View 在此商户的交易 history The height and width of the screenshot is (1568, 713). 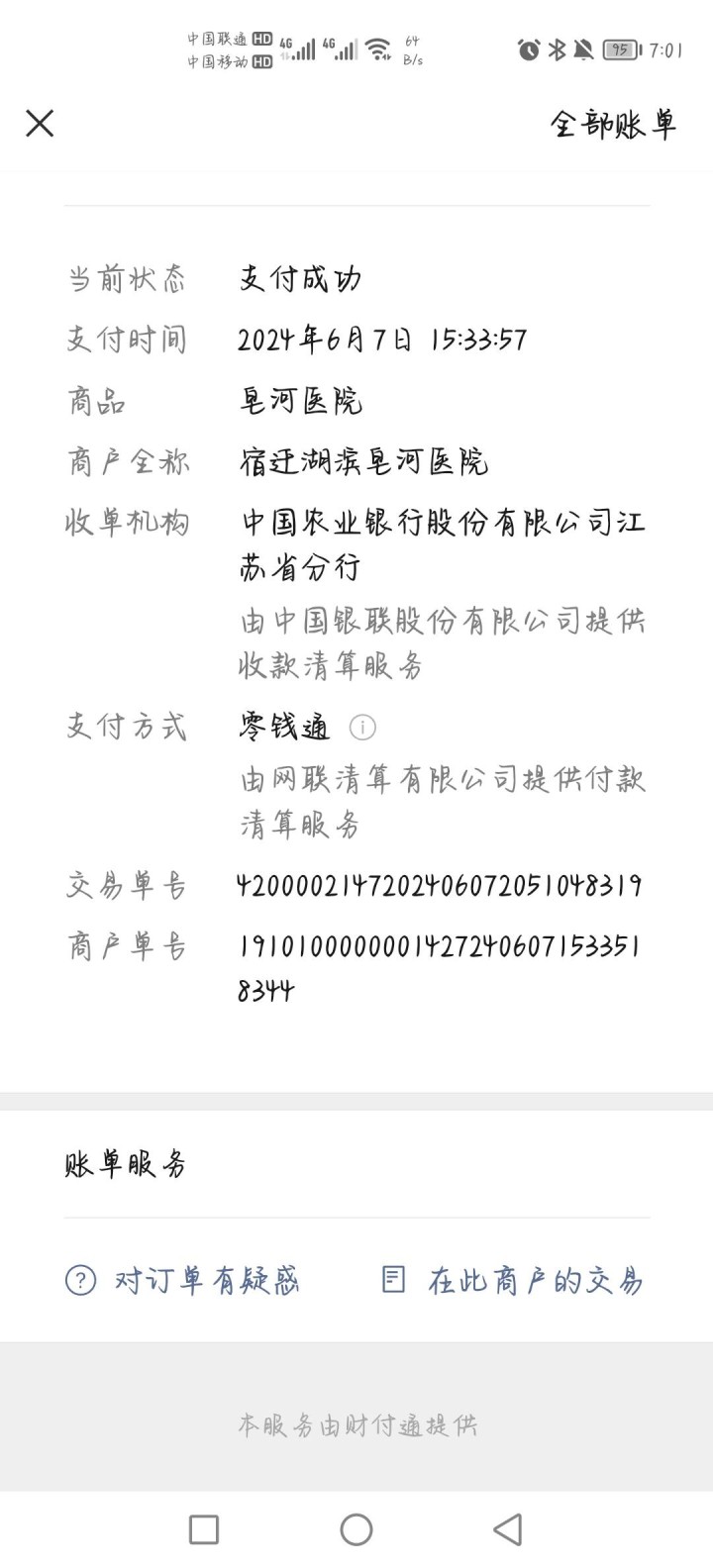[512, 1281]
